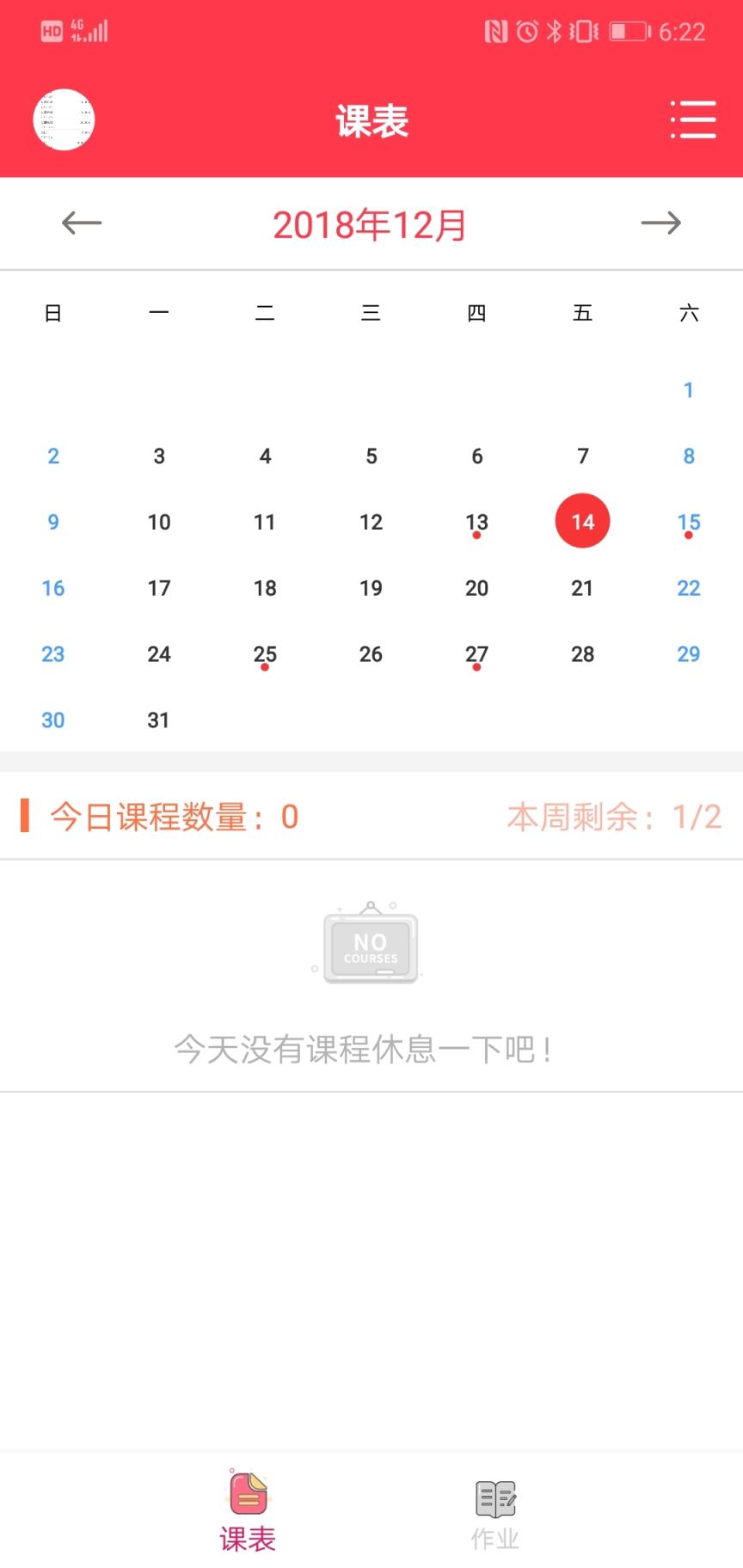Open the month picker by tapping 2018年12月
This screenshot has width=743, height=1568.
[x=370, y=224]
